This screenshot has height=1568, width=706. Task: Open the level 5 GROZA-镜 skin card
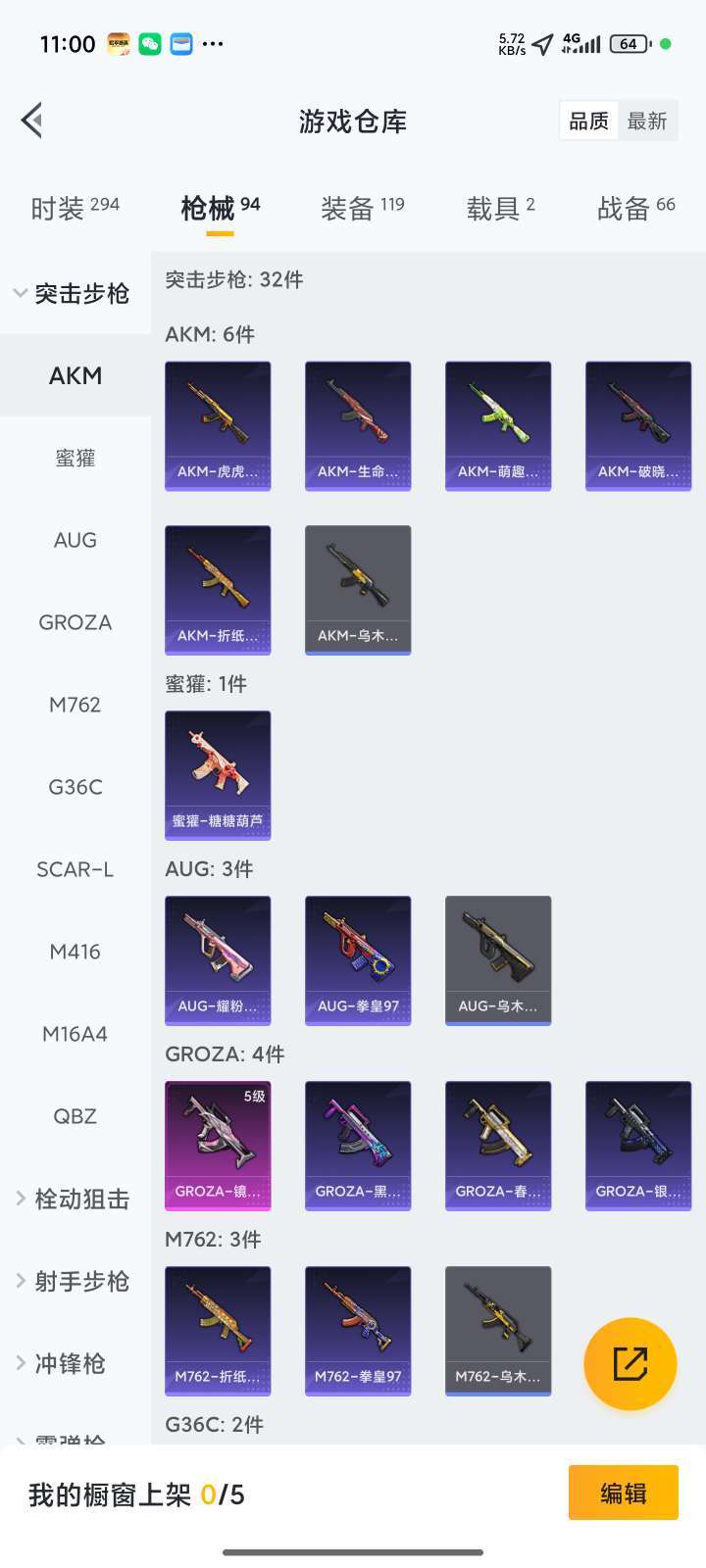[x=218, y=1145]
